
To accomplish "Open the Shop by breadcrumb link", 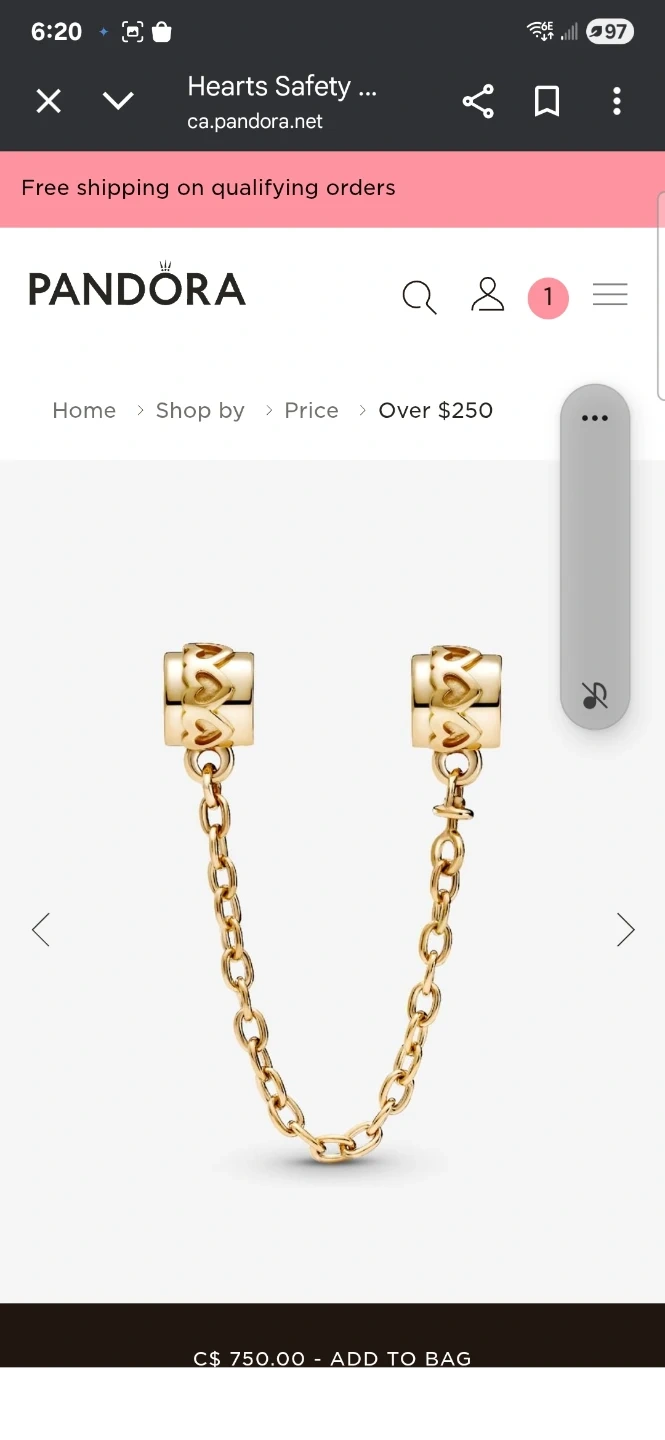I will pos(200,410).
